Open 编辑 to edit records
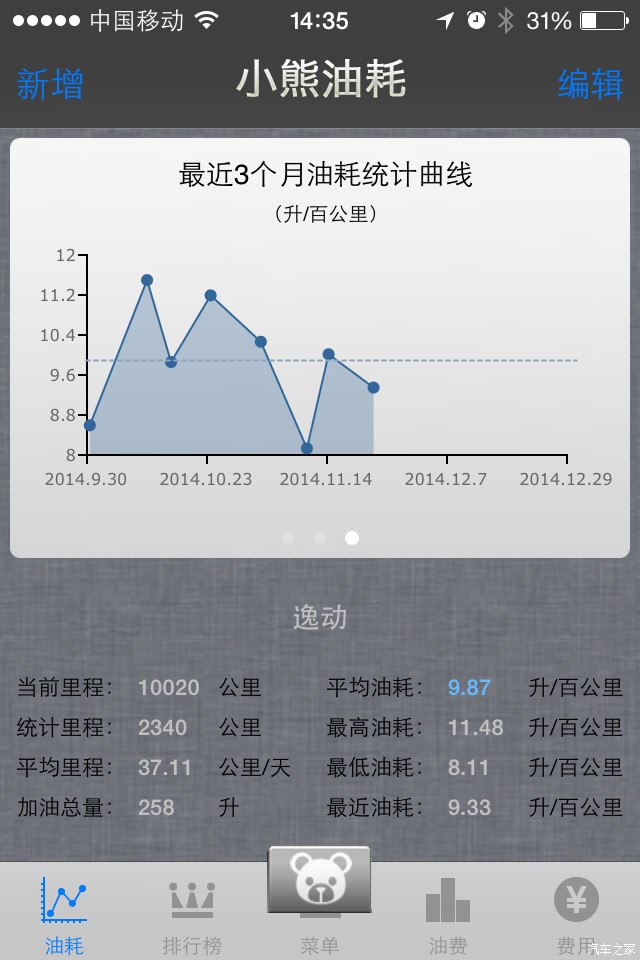Viewport: 640px width, 960px height. click(590, 84)
